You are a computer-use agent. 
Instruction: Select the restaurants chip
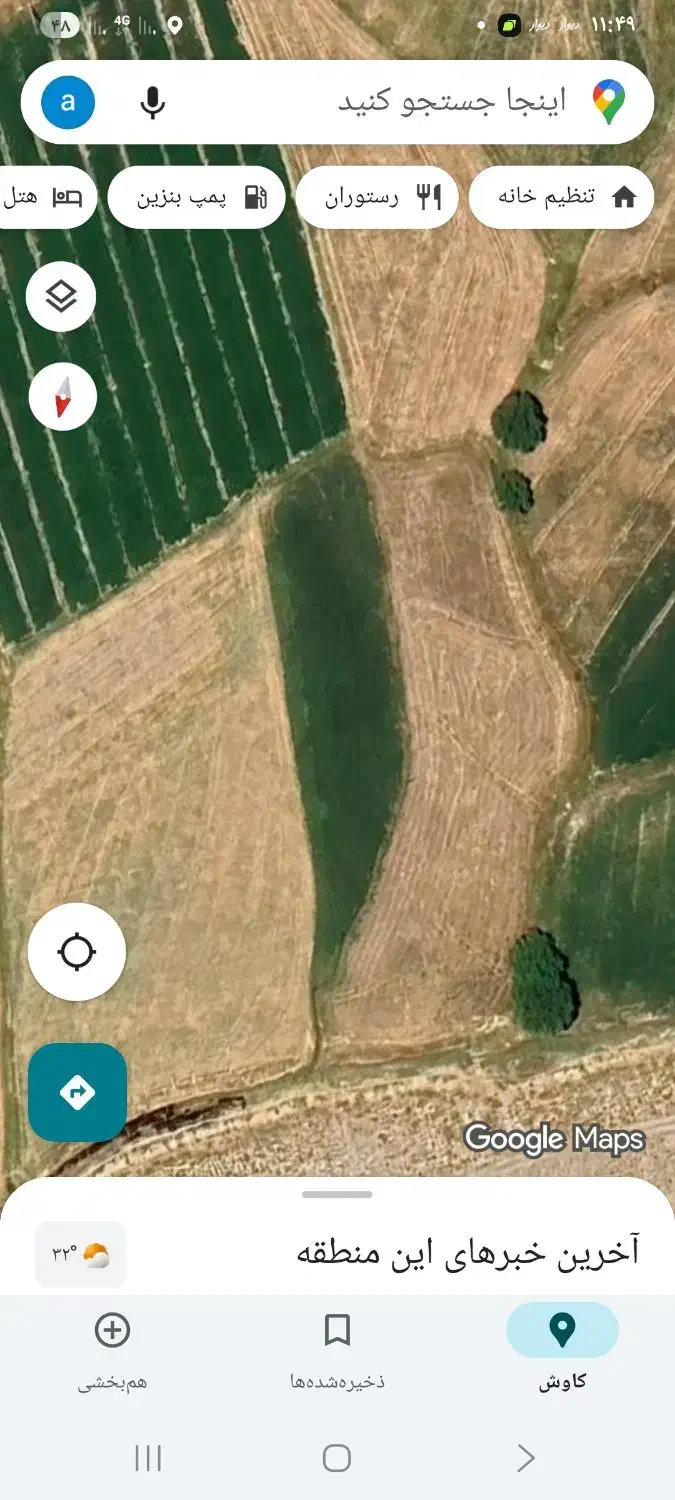(x=377, y=197)
